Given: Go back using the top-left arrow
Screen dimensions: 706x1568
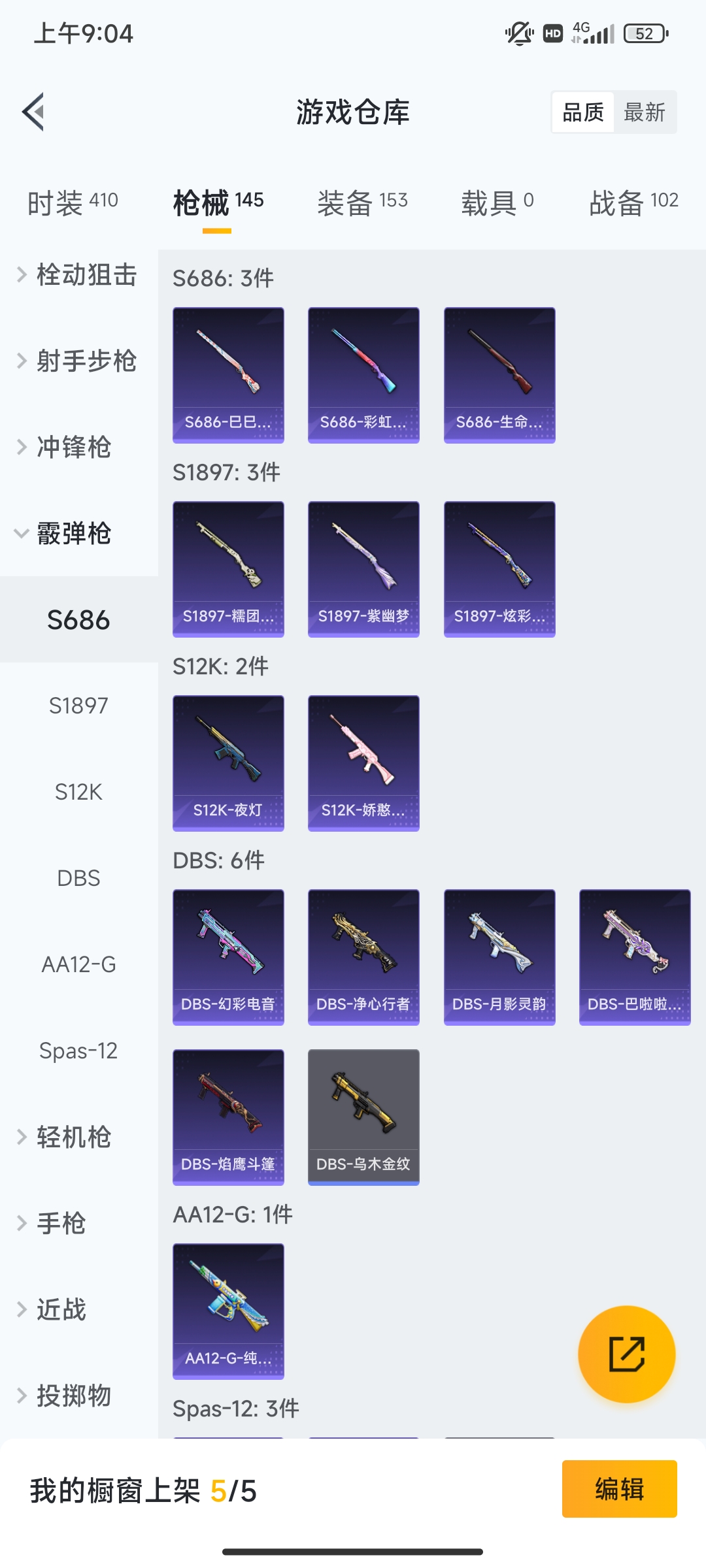Looking at the screenshot, I should tap(34, 112).
